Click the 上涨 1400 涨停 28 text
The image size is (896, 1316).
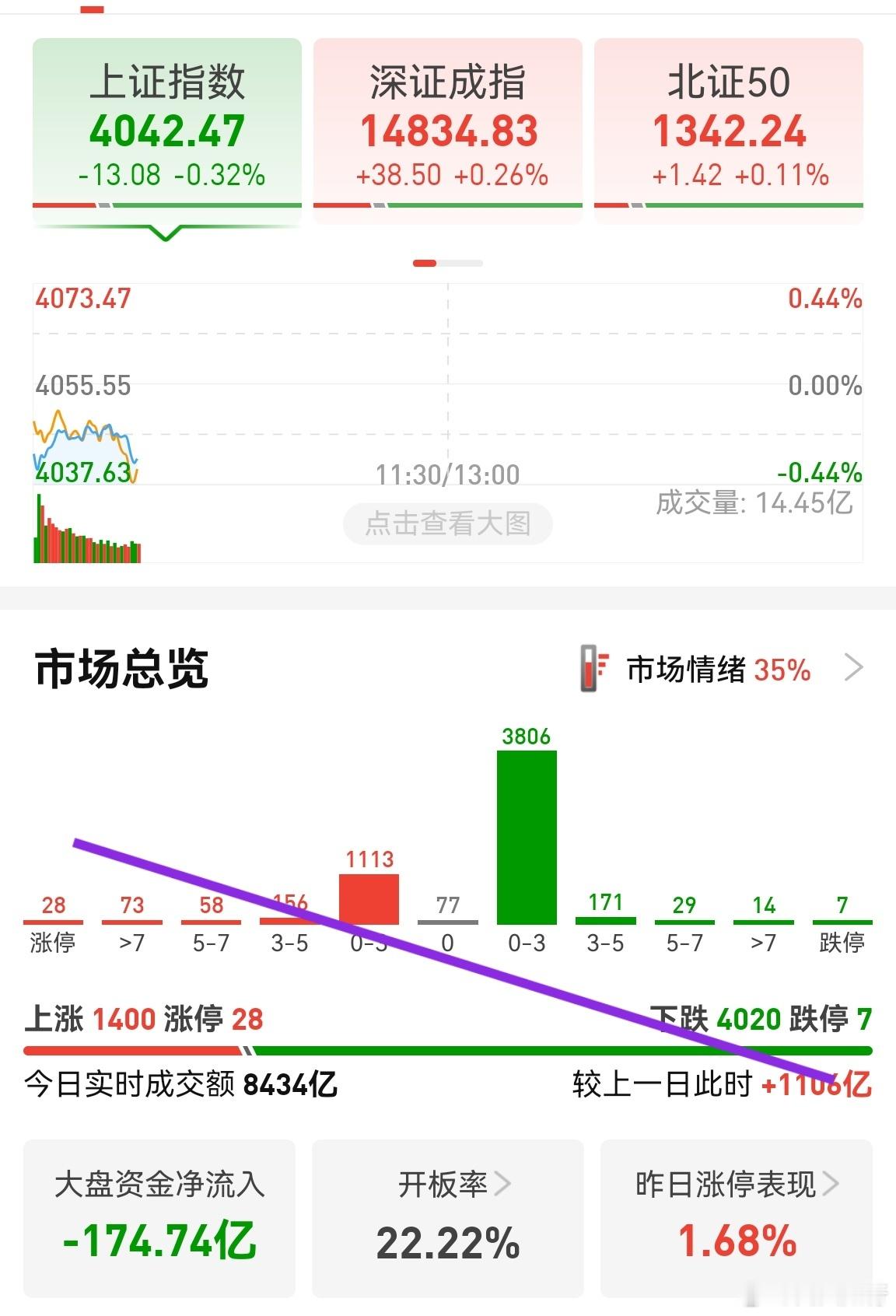[x=145, y=1017]
